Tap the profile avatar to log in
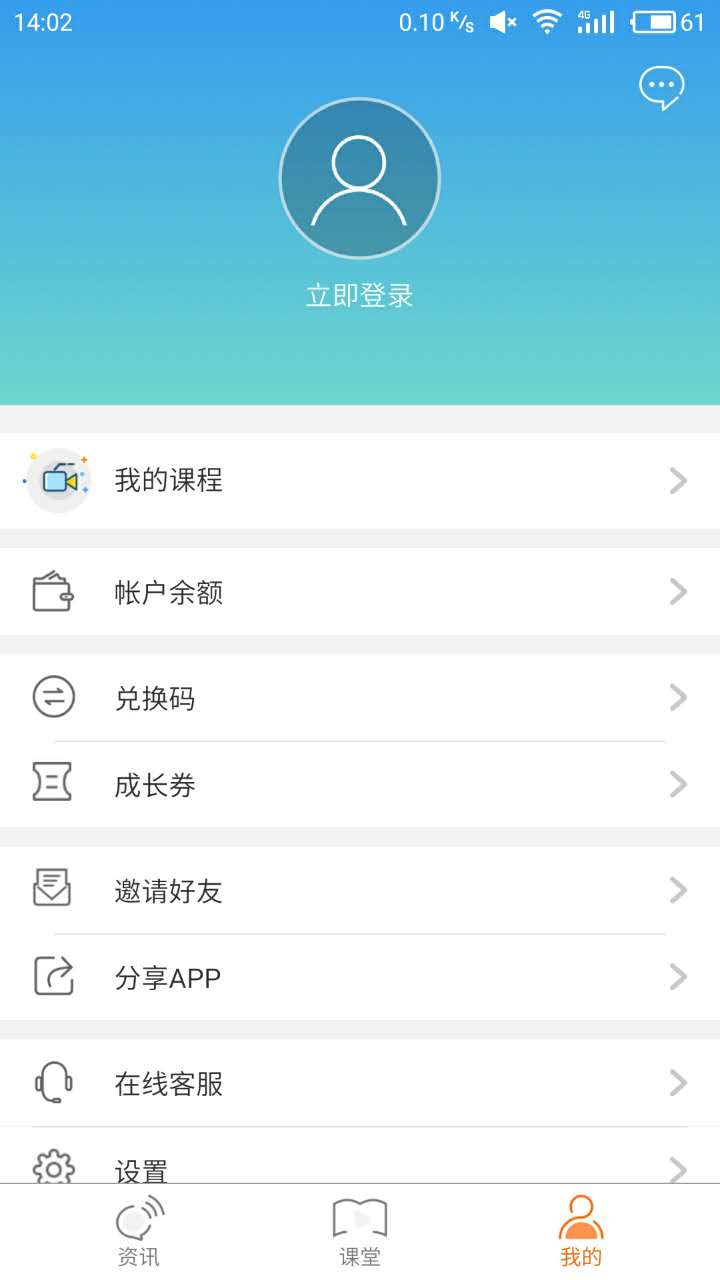 pos(360,178)
